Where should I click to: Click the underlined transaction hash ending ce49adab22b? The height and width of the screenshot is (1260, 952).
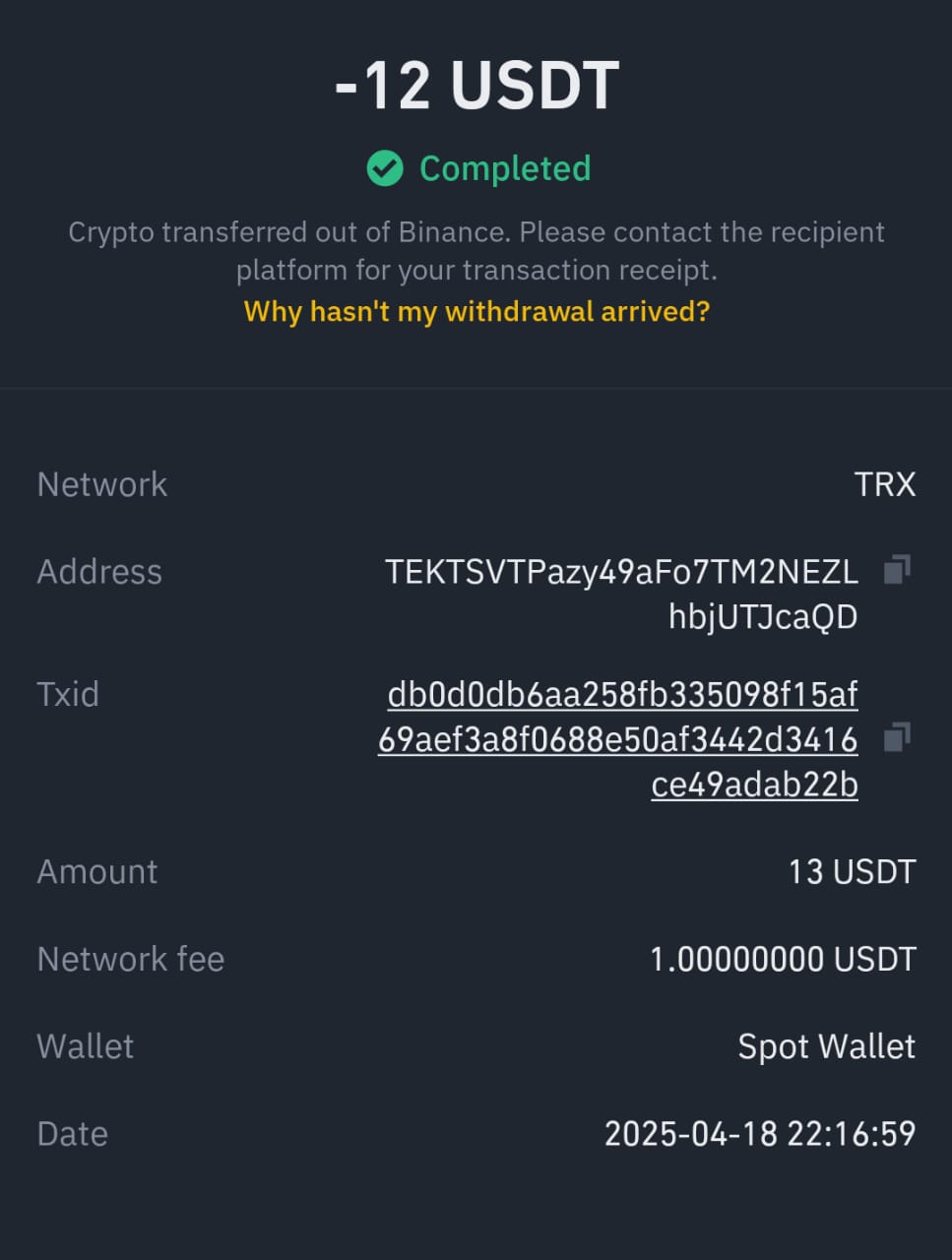click(x=754, y=786)
